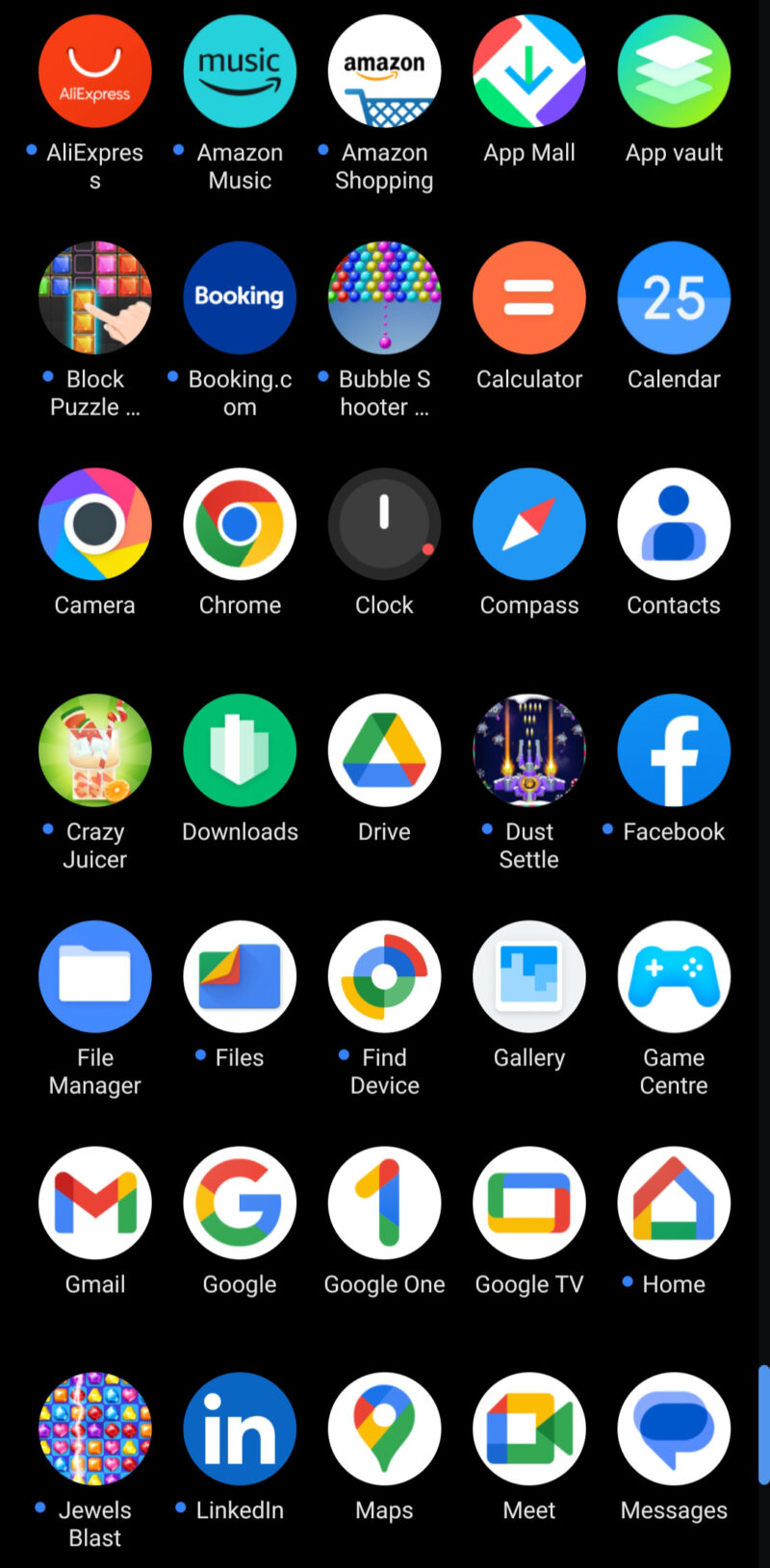This screenshot has height=1568, width=770.
Task: Open File Manager
Action: click(x=95, y=976)
